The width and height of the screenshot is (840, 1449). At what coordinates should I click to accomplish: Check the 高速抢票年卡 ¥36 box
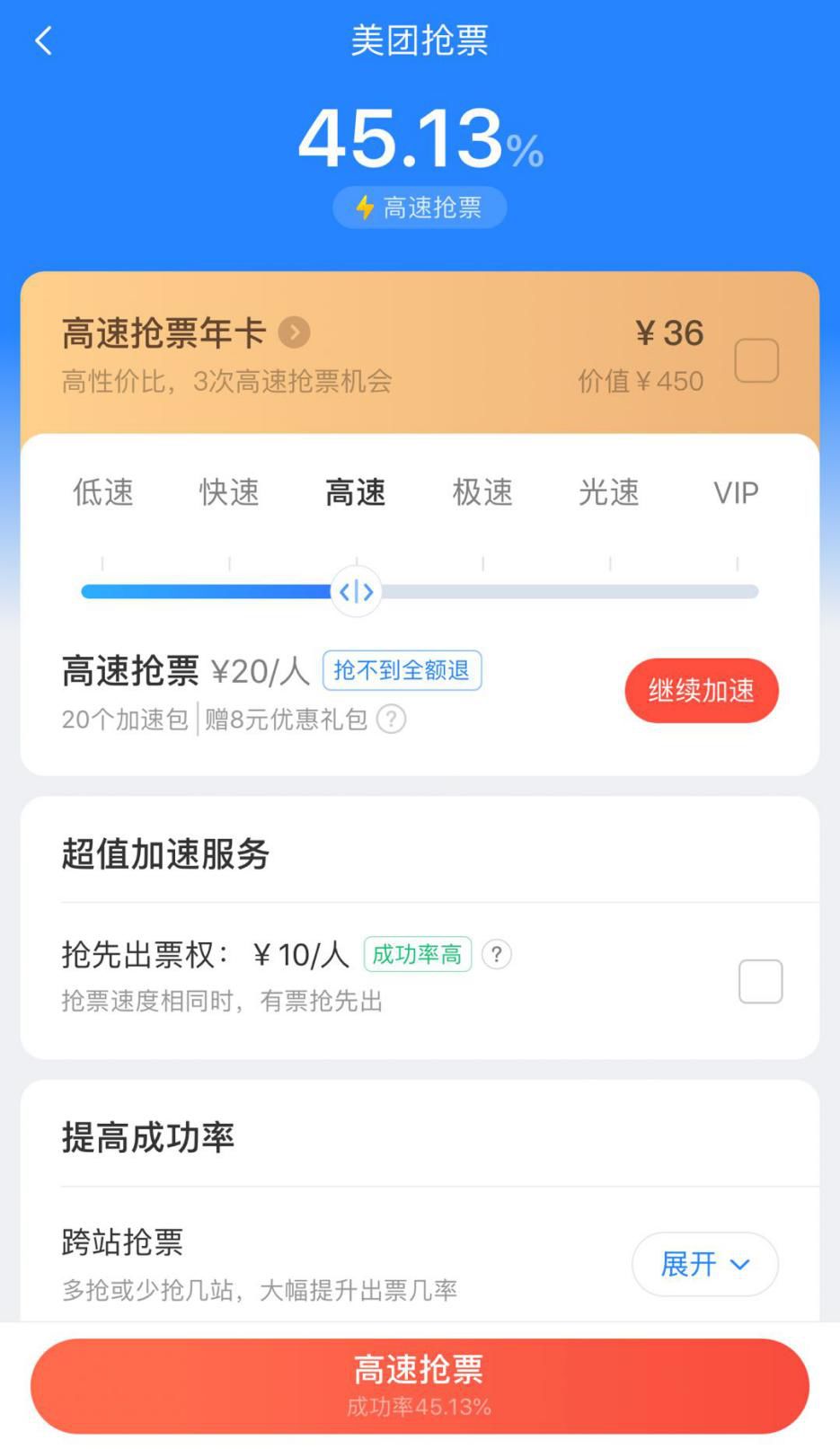tap(756, 360)
